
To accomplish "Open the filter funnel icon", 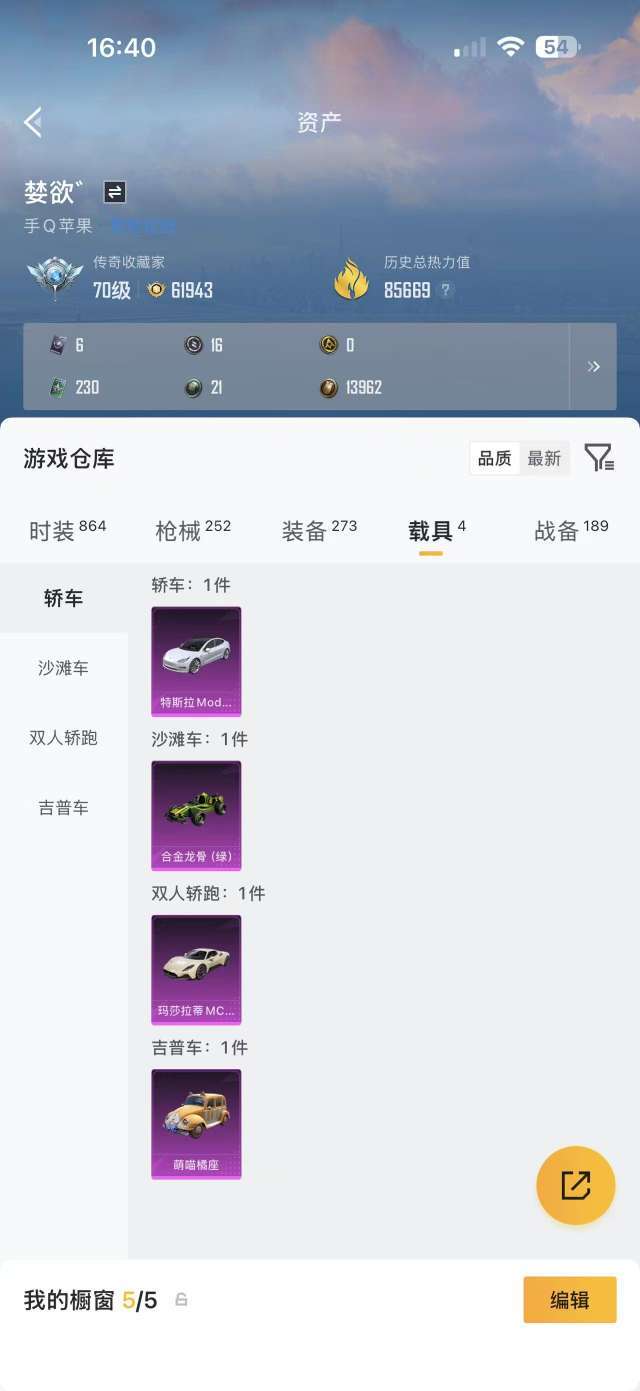I will point(599,457).
